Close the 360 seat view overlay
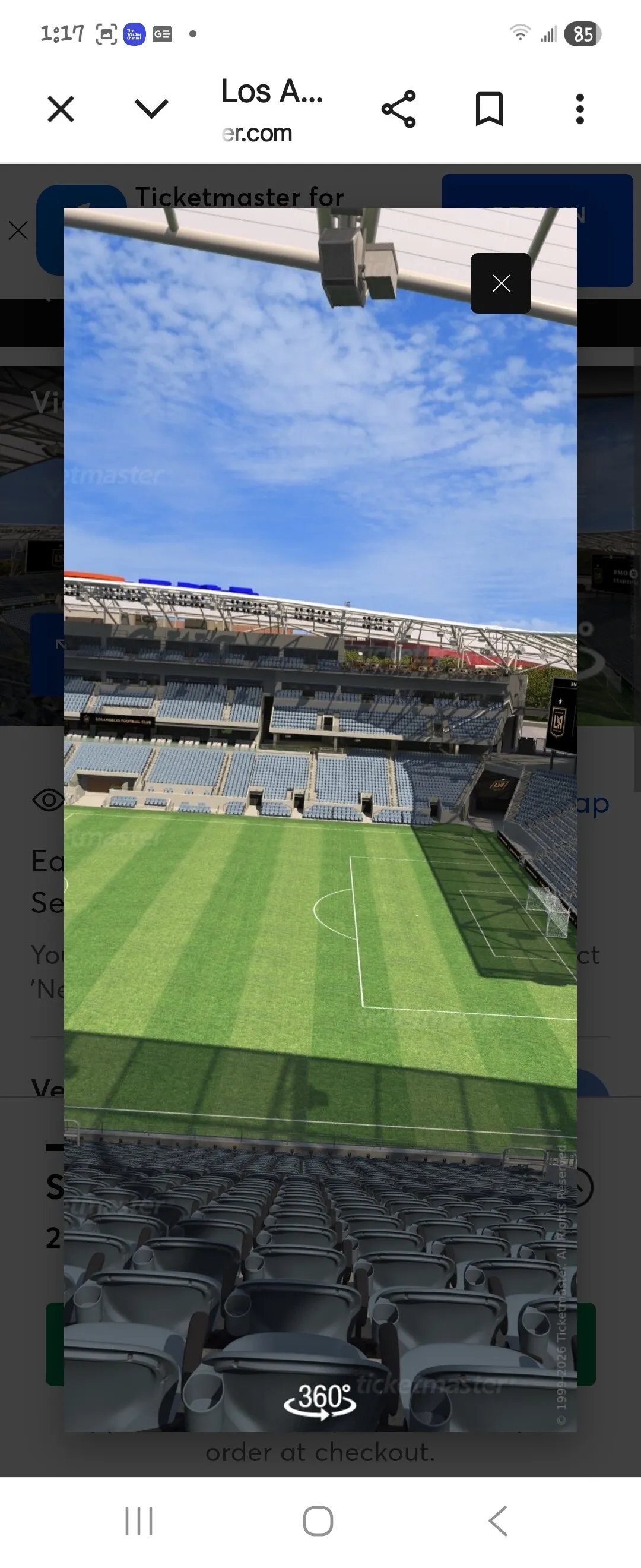Screen dimensions: 641x1568 click(500, 283)
